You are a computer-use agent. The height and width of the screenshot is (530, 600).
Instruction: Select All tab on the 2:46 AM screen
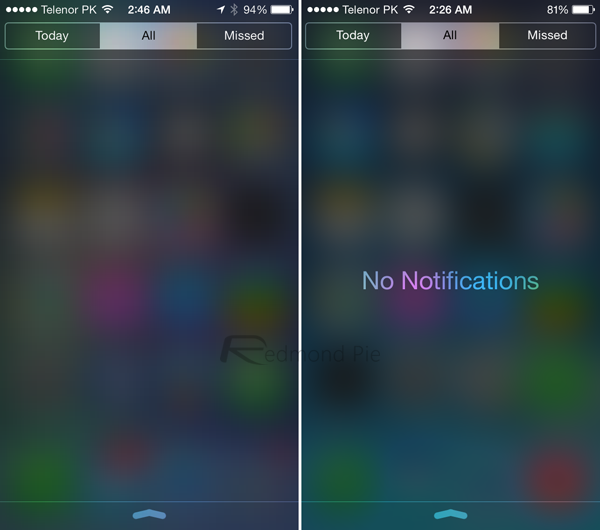point(148,36)
